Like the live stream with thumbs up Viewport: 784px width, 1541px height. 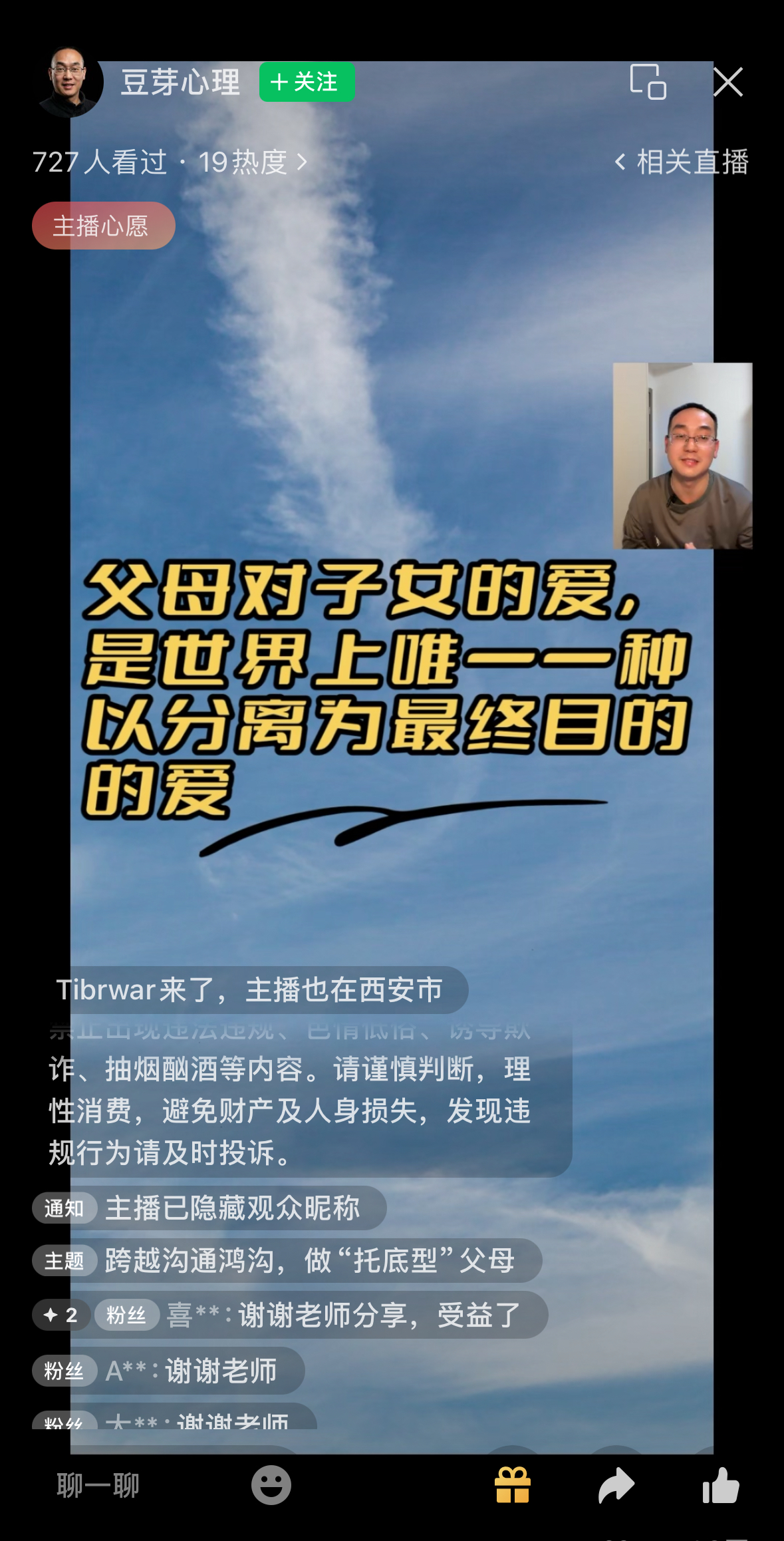click(721, 1485)
